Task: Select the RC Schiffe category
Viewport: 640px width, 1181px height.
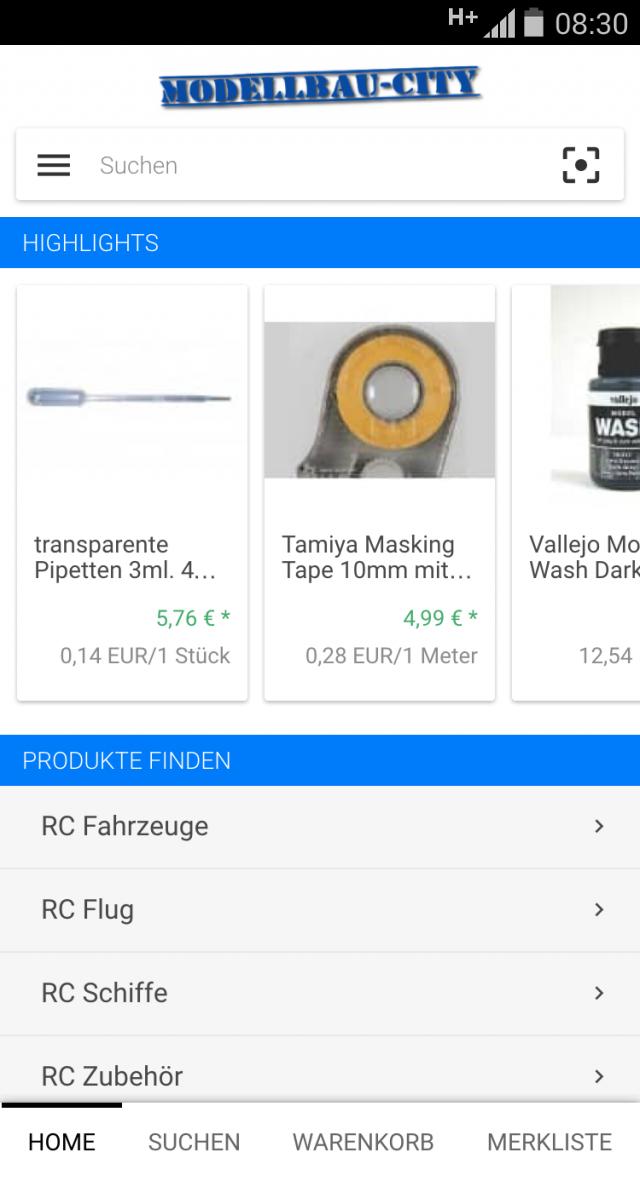Action: 320,993
